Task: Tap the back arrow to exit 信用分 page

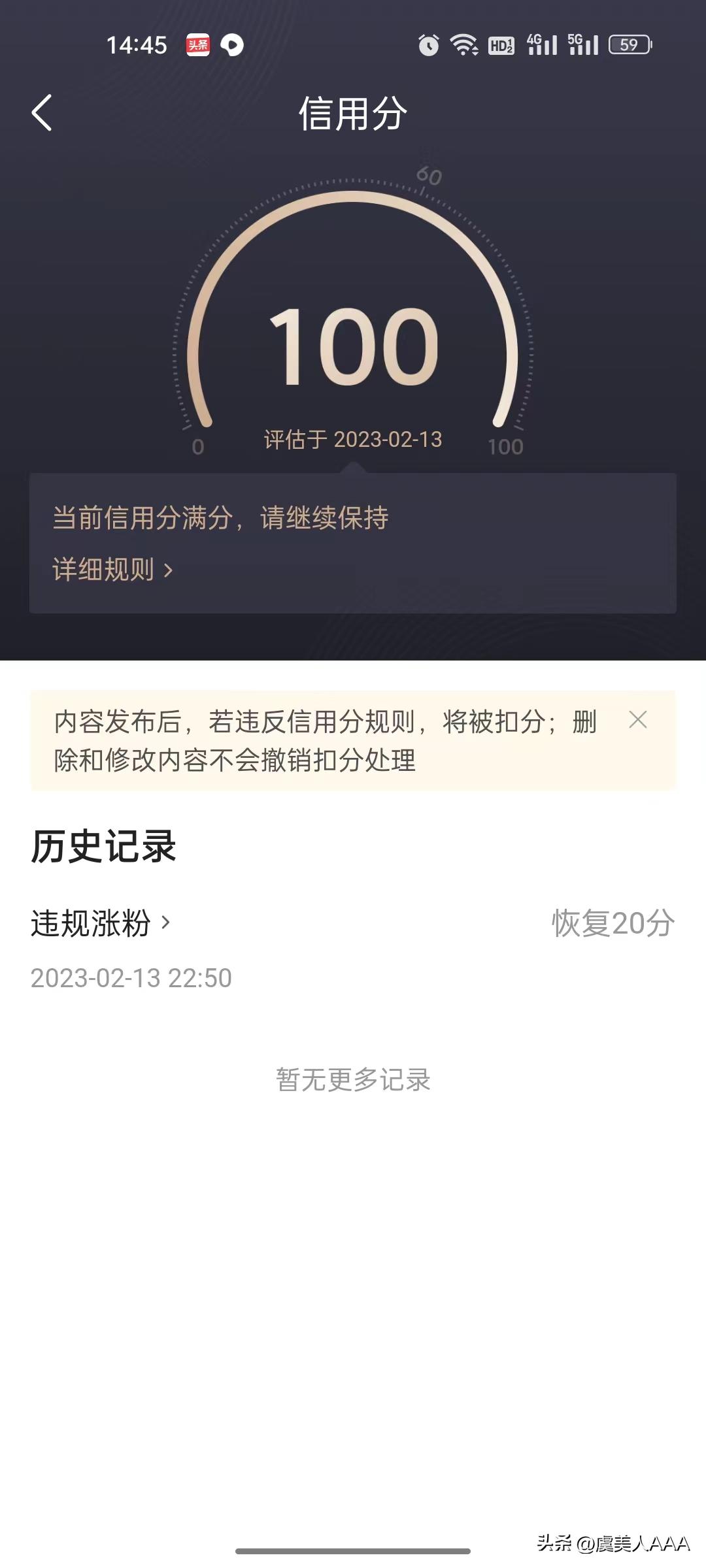Action: tap(43, 111)
